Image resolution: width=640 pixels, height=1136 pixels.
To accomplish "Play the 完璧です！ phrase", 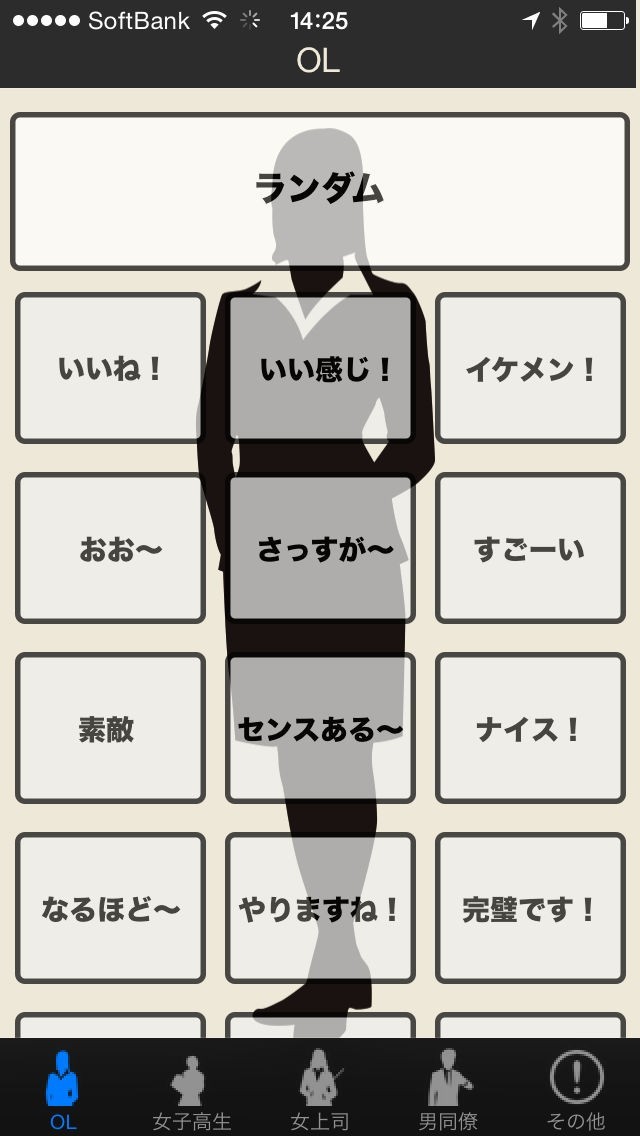I will click(x=530, y=908).
